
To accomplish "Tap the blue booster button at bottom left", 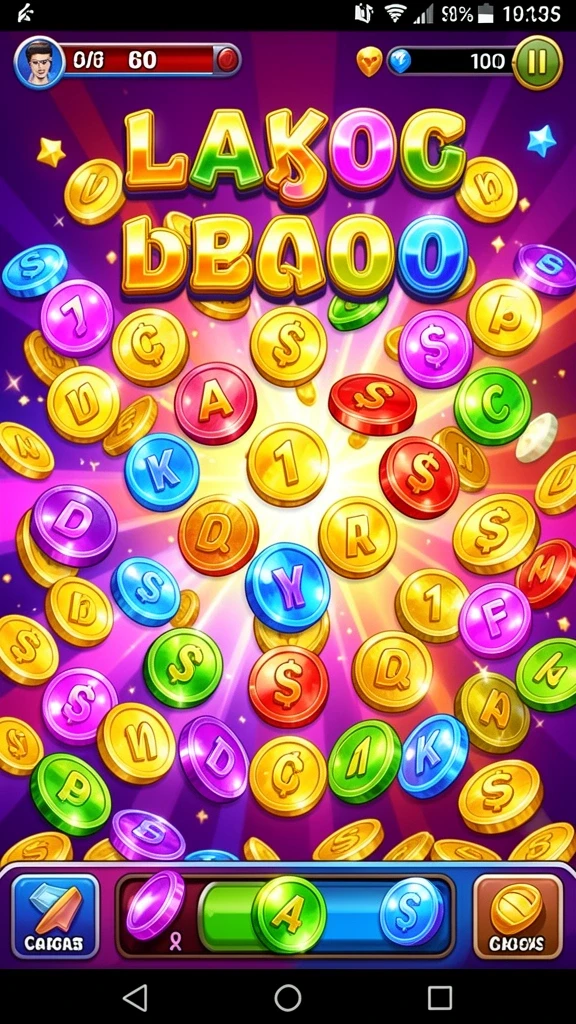I will 55,916.
